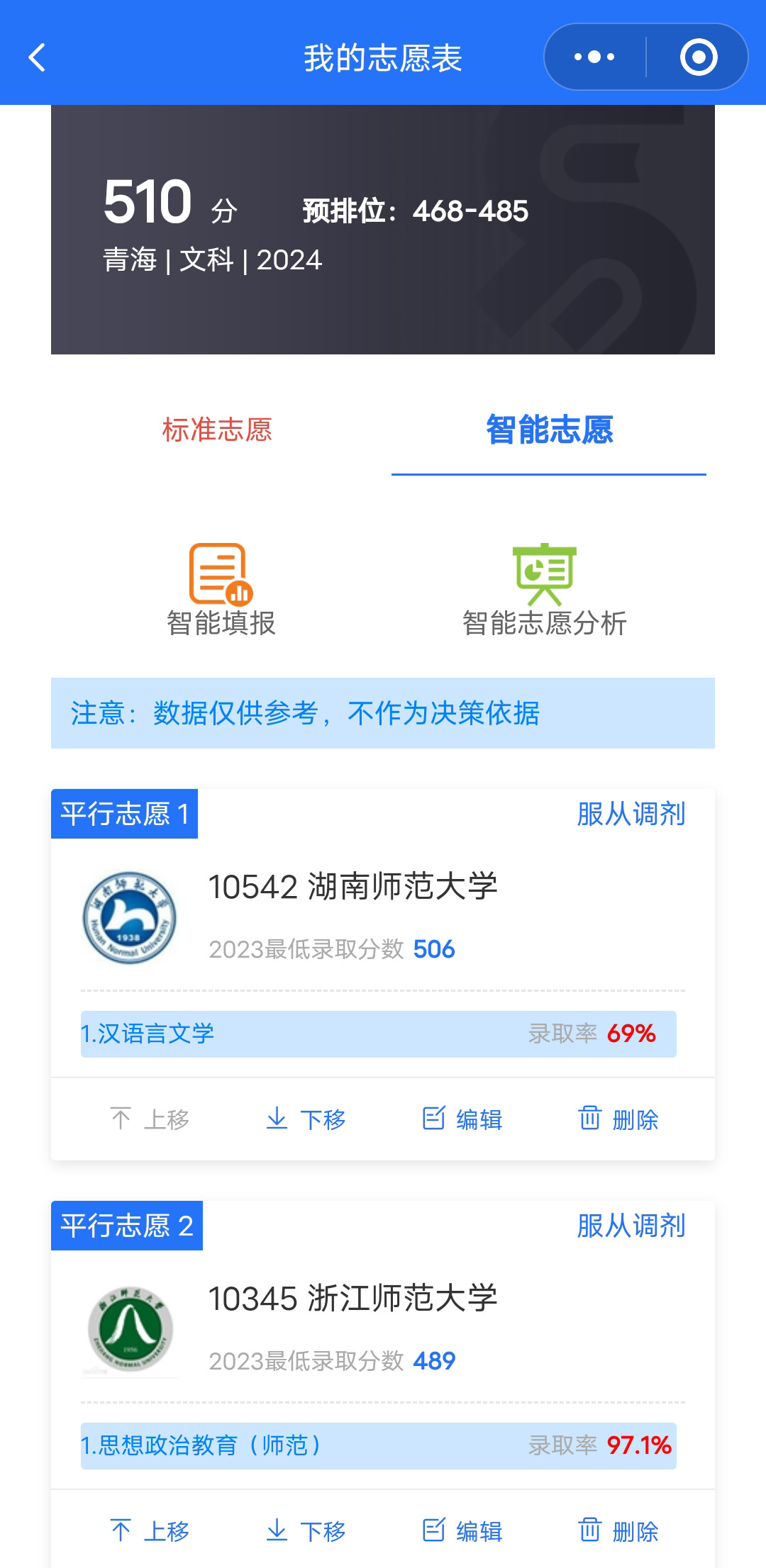Delete the 湖南师范大学 choice
This screenshot has height=1568, width=766.
tap(618, 1119)
